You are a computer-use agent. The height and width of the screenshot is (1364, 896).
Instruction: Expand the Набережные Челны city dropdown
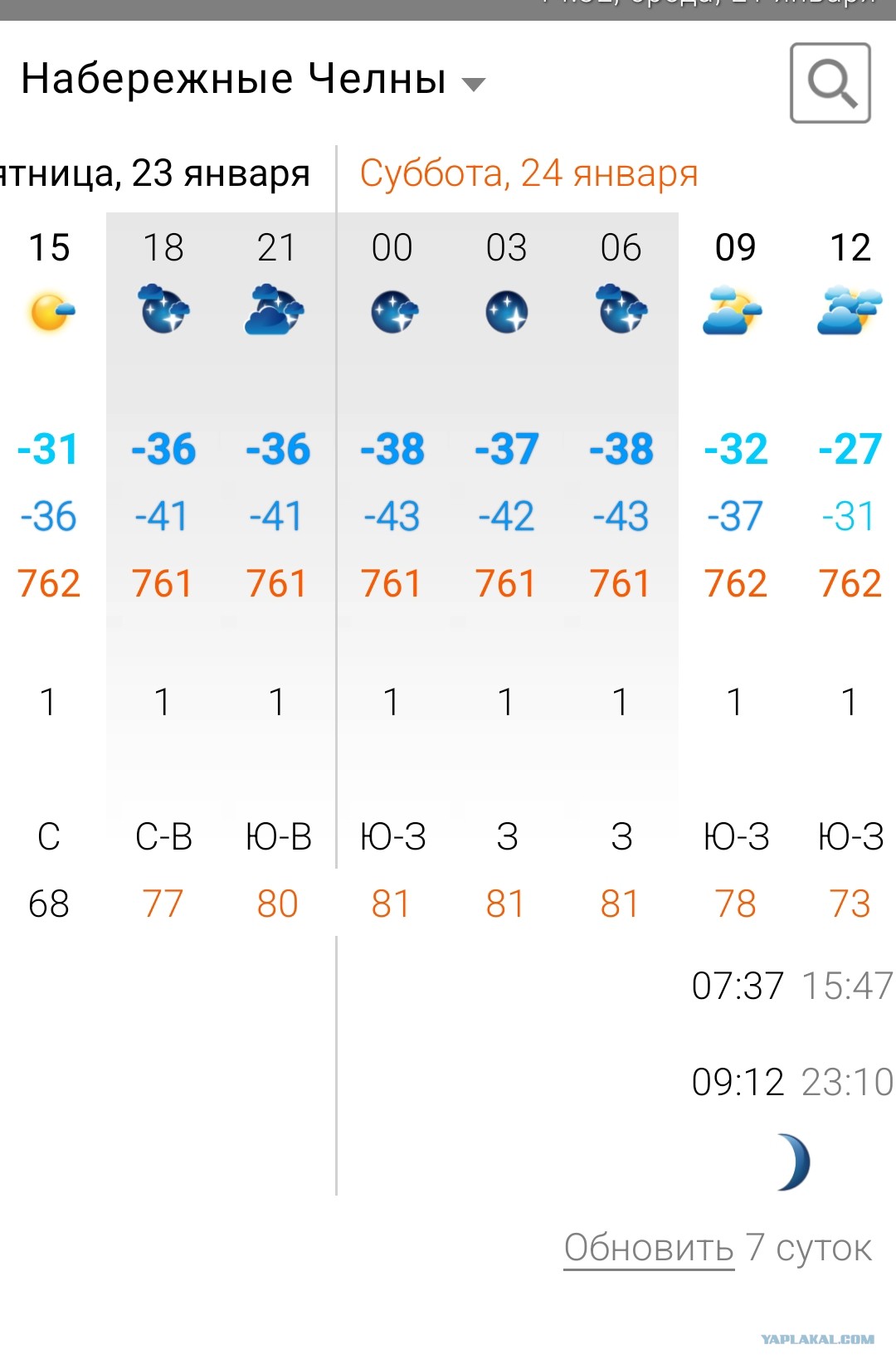point(253,80)
